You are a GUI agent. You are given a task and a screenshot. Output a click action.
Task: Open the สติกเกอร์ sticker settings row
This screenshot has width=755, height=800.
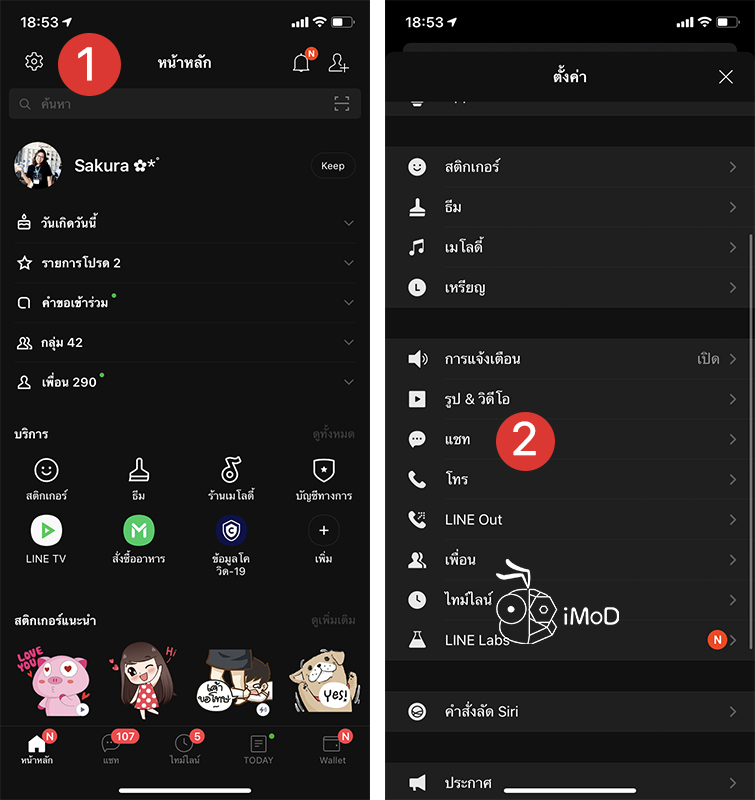(570, 167)
